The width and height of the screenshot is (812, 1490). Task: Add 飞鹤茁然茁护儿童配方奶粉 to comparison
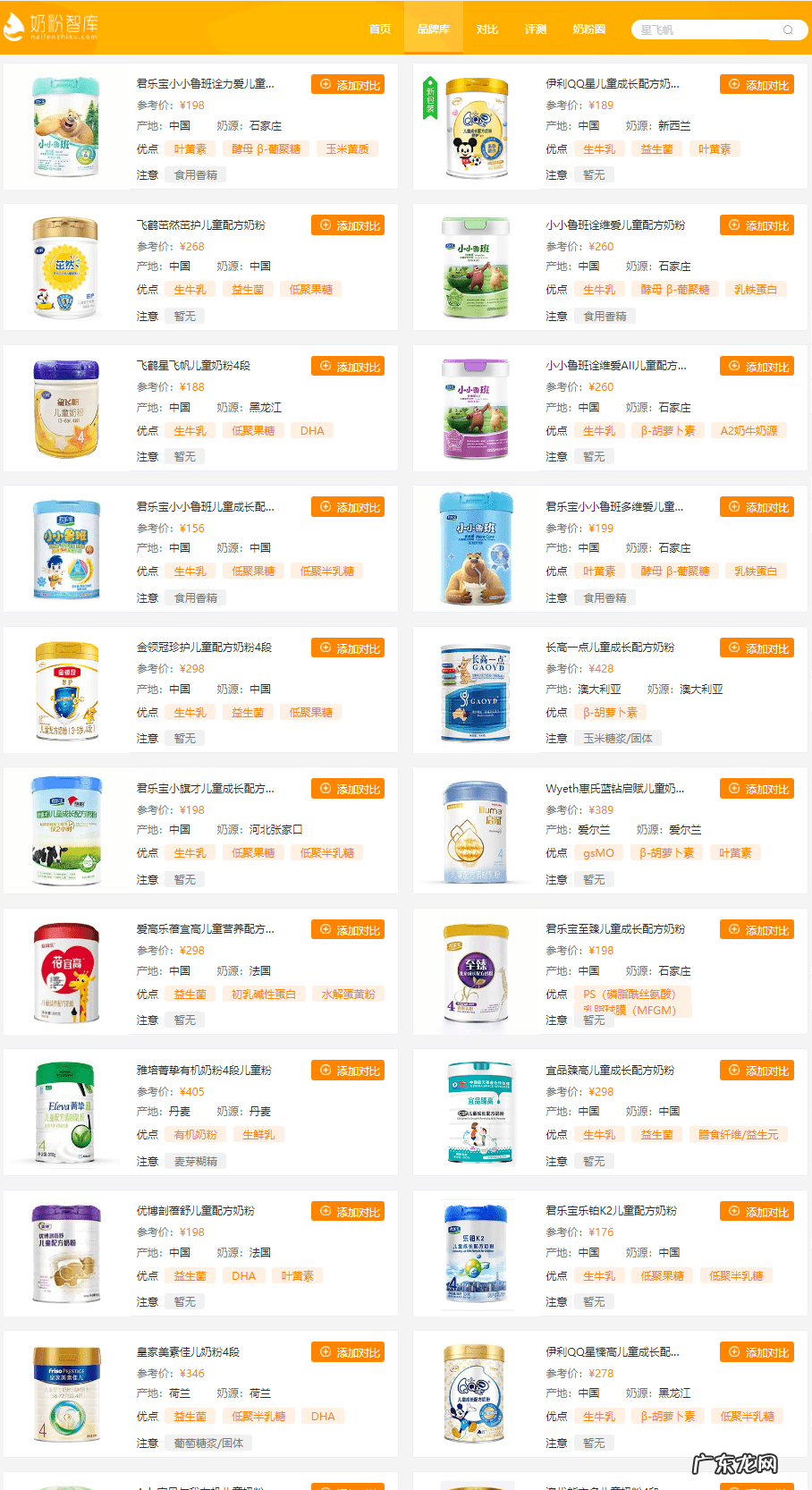point(348,225)
